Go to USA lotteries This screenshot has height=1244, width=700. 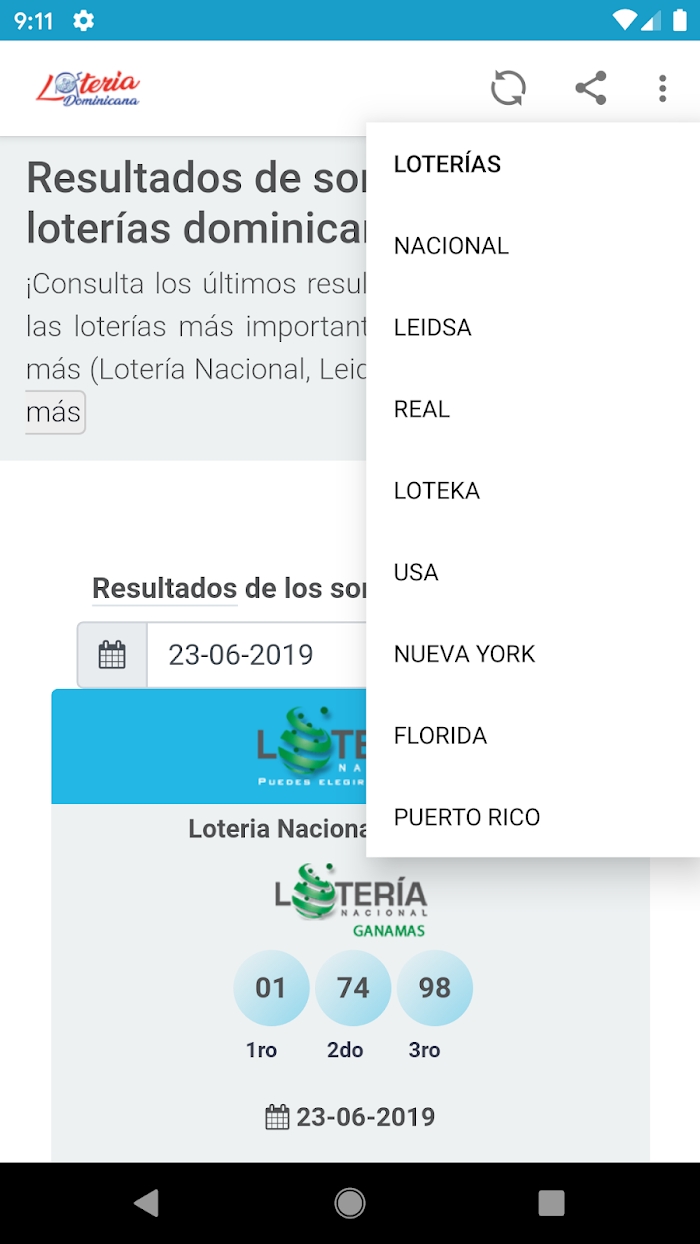point(533,573)
